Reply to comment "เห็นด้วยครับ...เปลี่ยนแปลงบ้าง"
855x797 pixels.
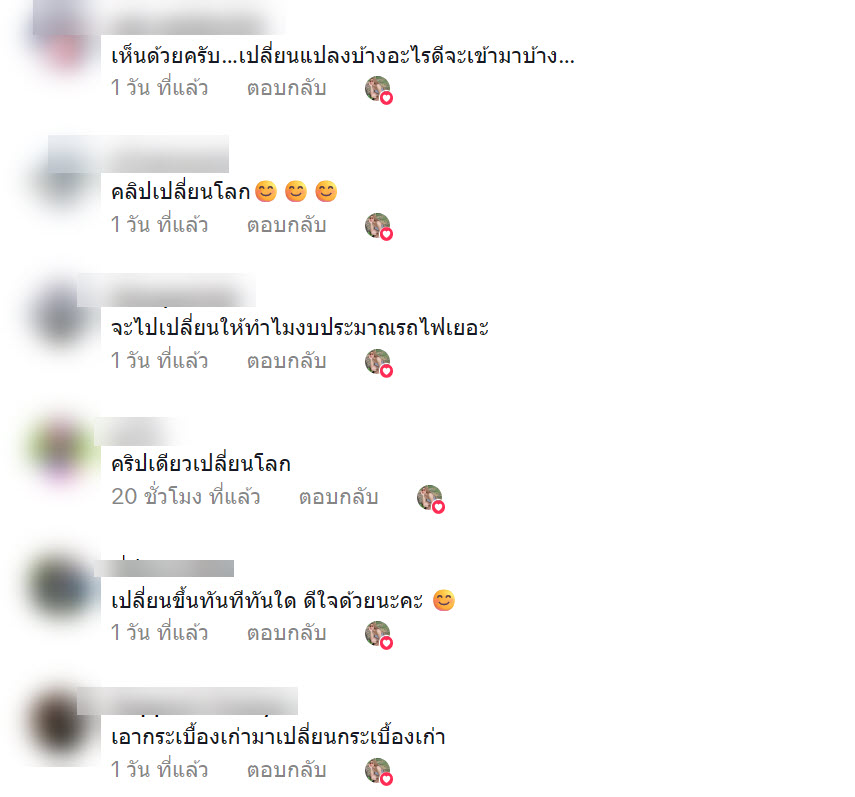pos(286,88)
